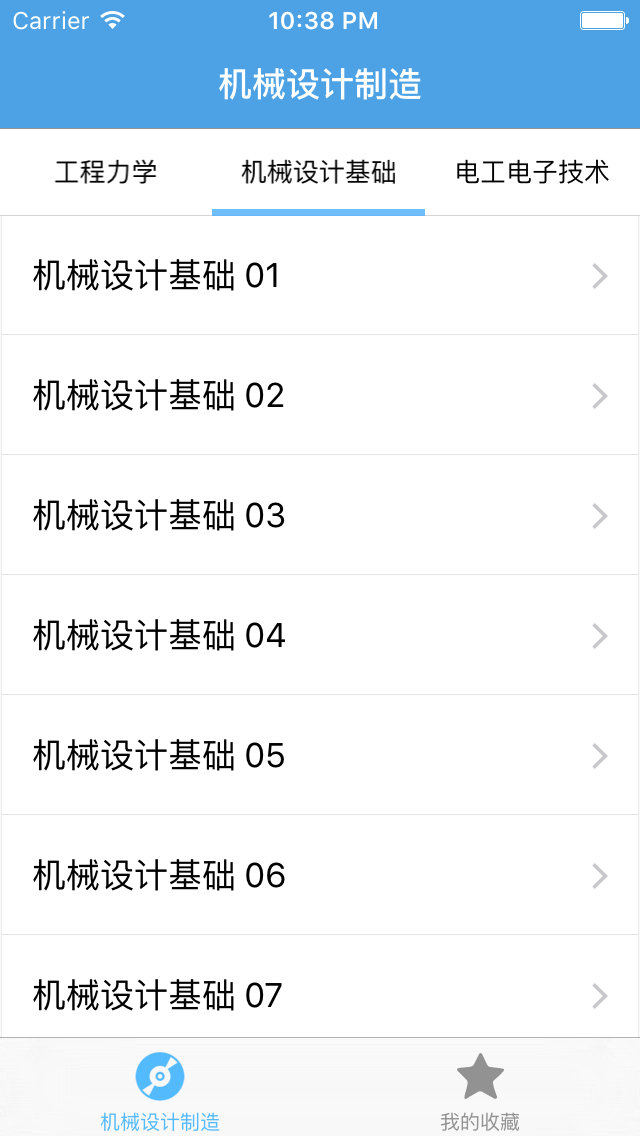Select 机械设计基础 05 from the list

pyautogui.click(x=320, y=755)
